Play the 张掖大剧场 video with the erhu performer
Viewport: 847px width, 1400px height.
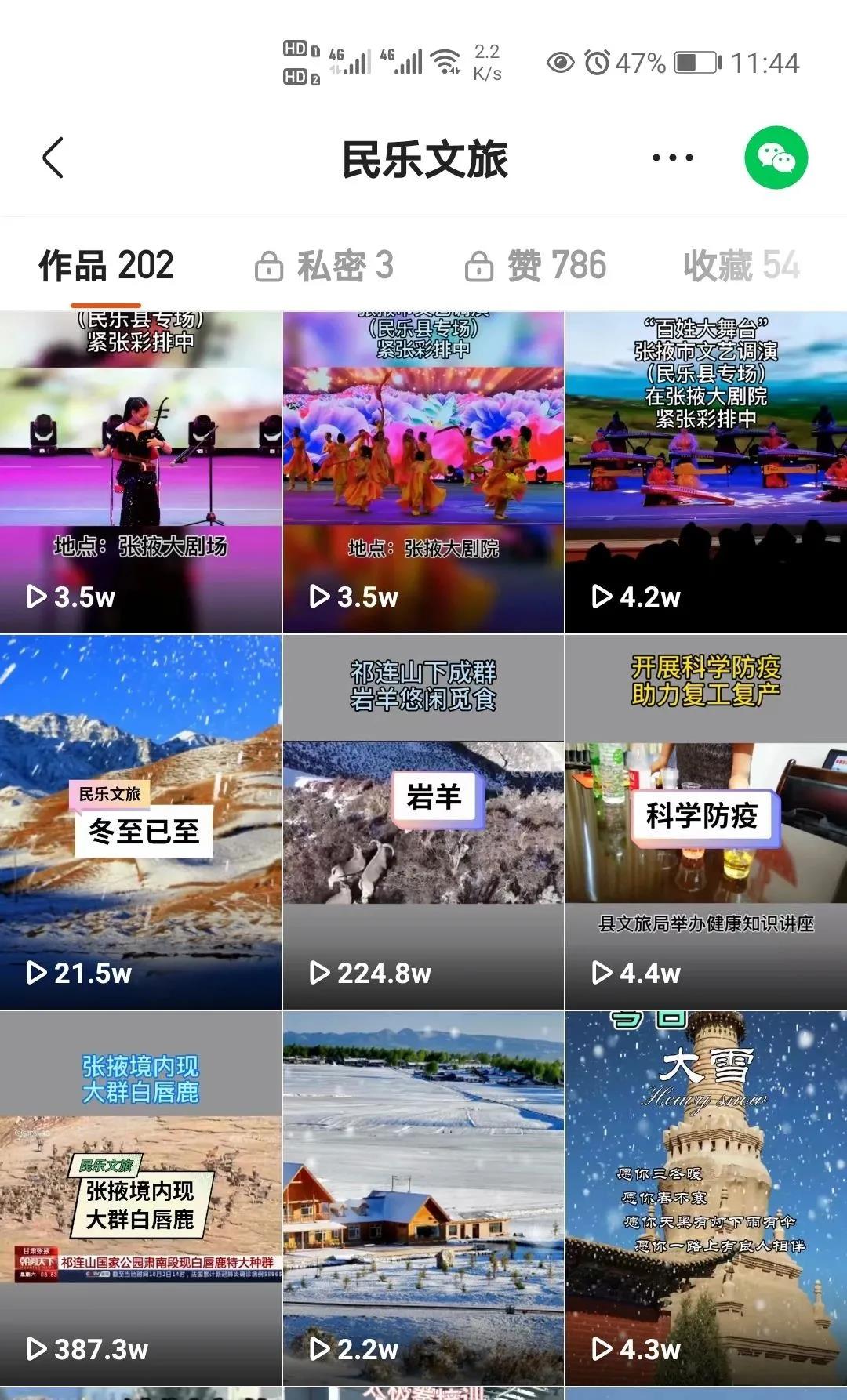pos(140,472)
